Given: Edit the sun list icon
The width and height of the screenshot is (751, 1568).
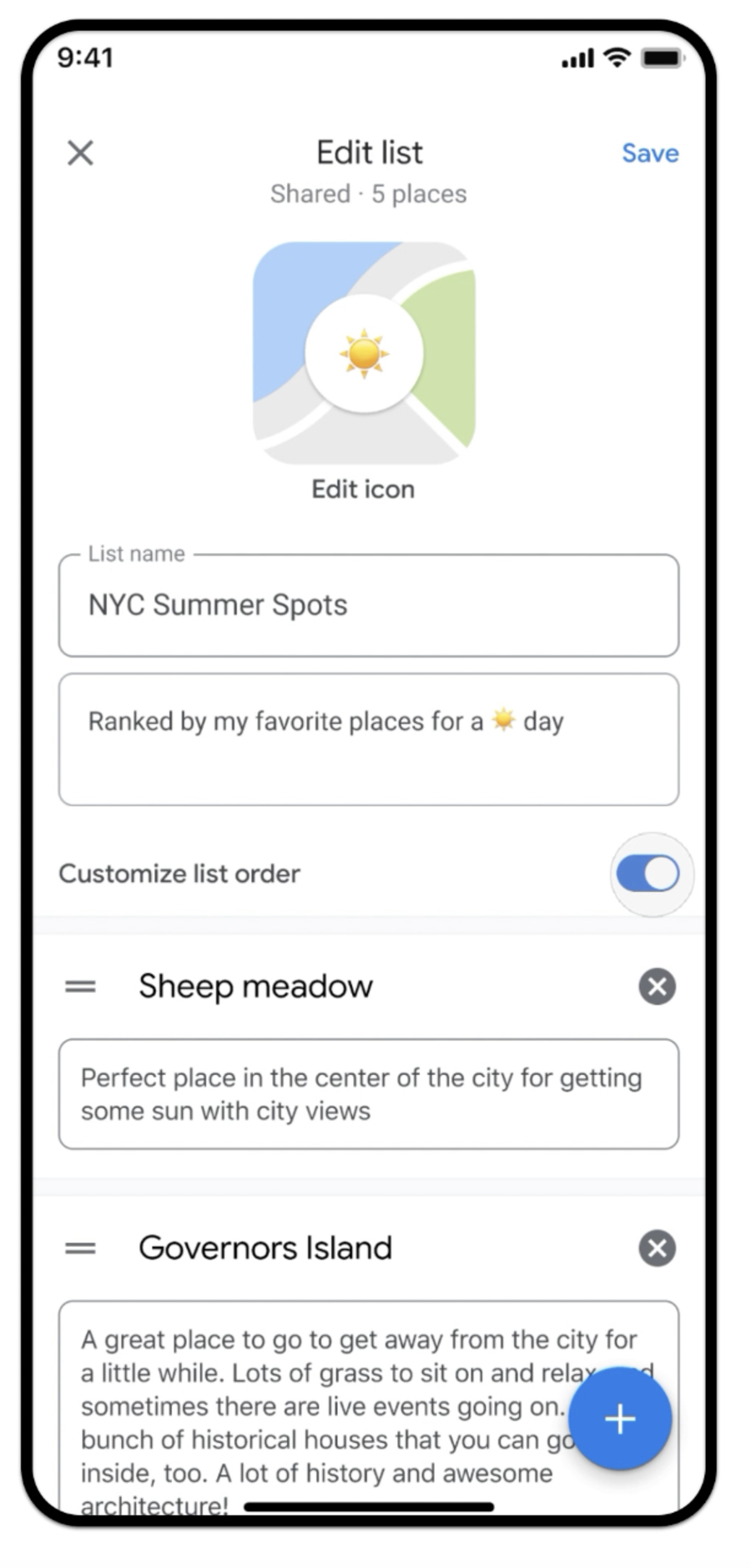Looking at the screenshot, I should pos(364,354).
